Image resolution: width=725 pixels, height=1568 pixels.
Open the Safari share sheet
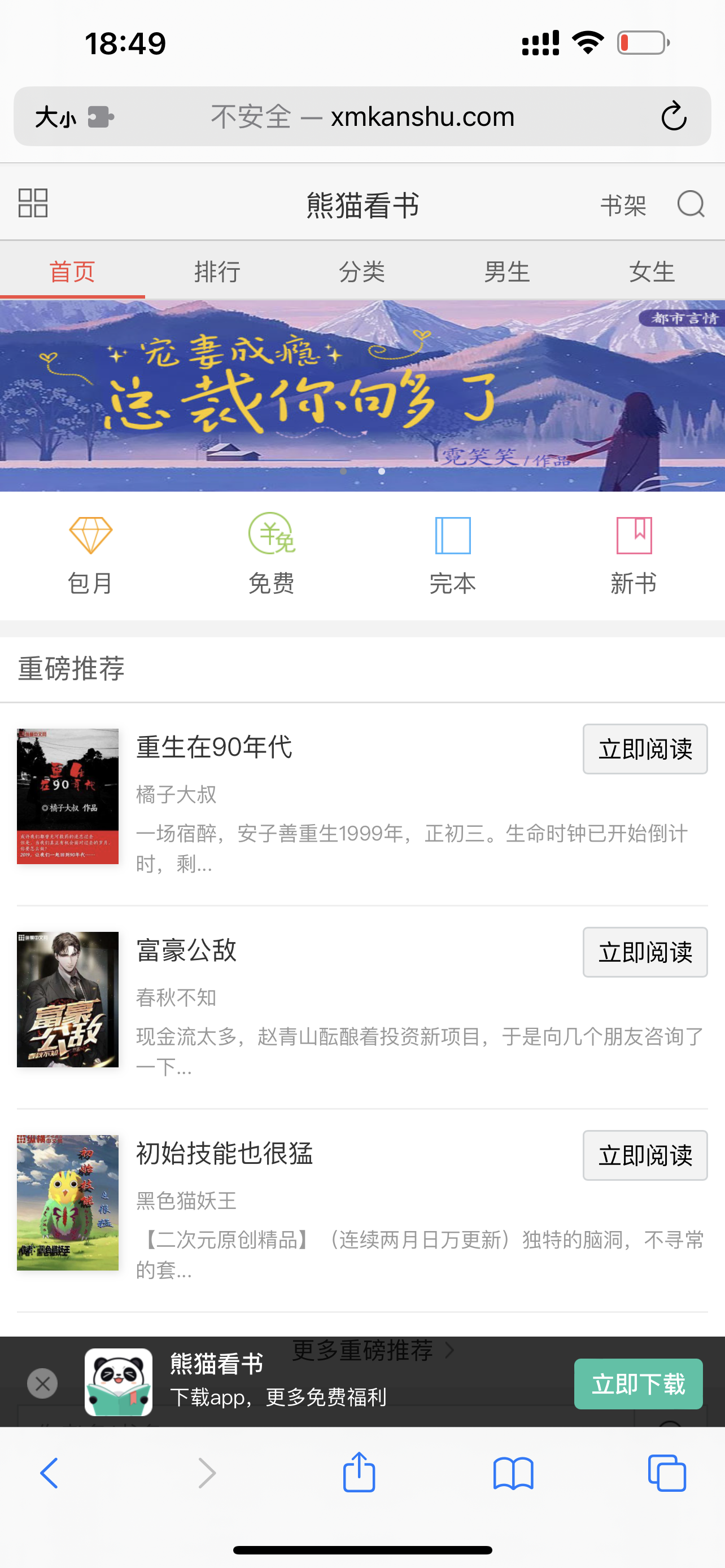[359, 1473]
